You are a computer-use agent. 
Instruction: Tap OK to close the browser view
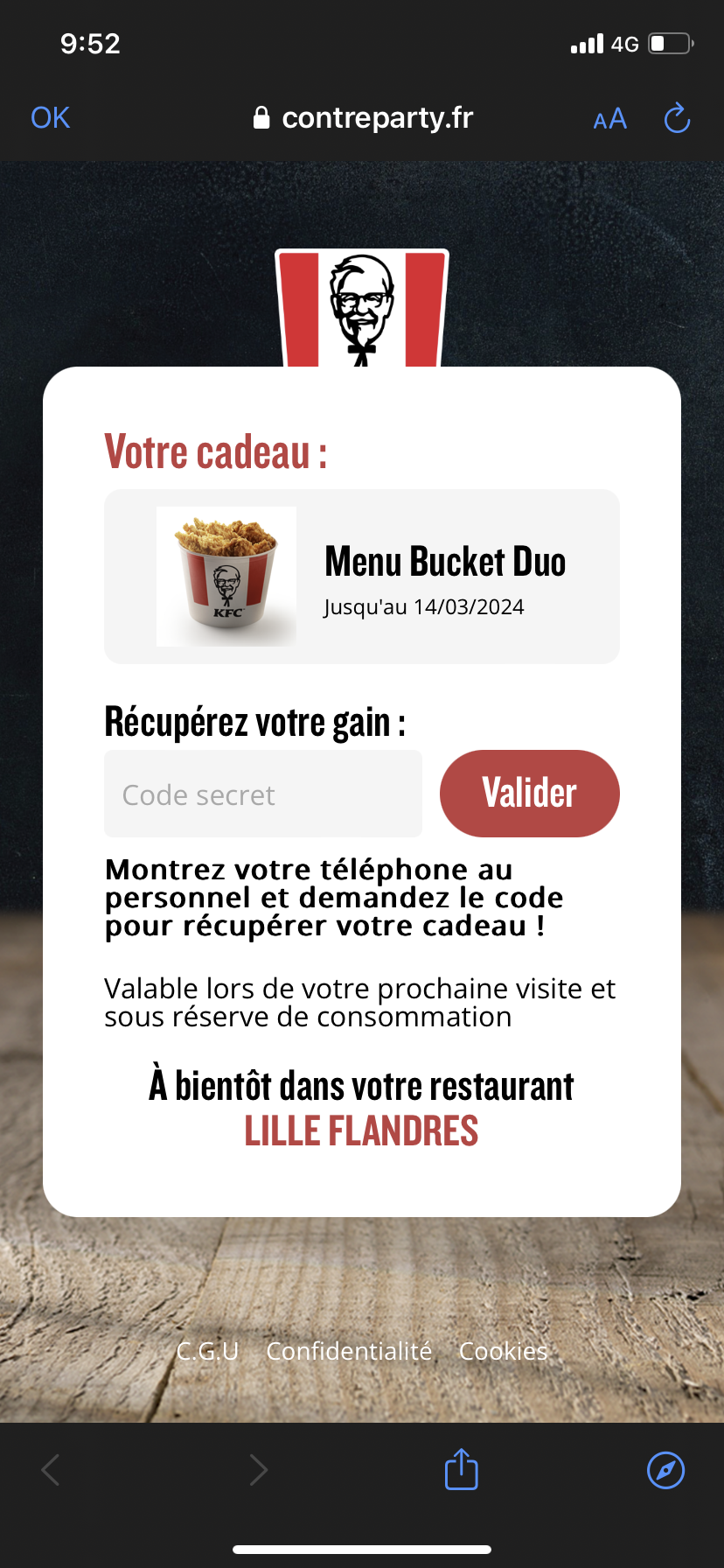pyautogui.click(x=50, y=118)
